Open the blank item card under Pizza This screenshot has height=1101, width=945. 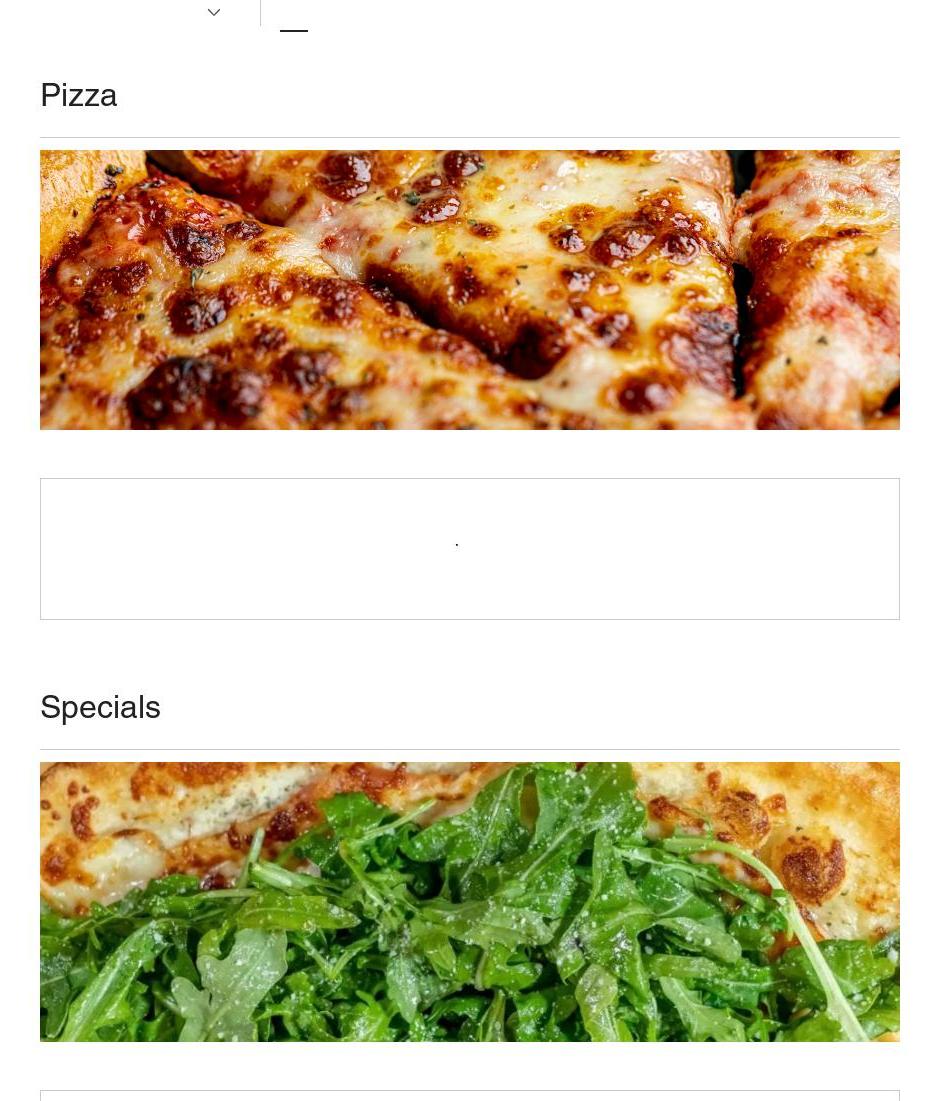(469, 549)
